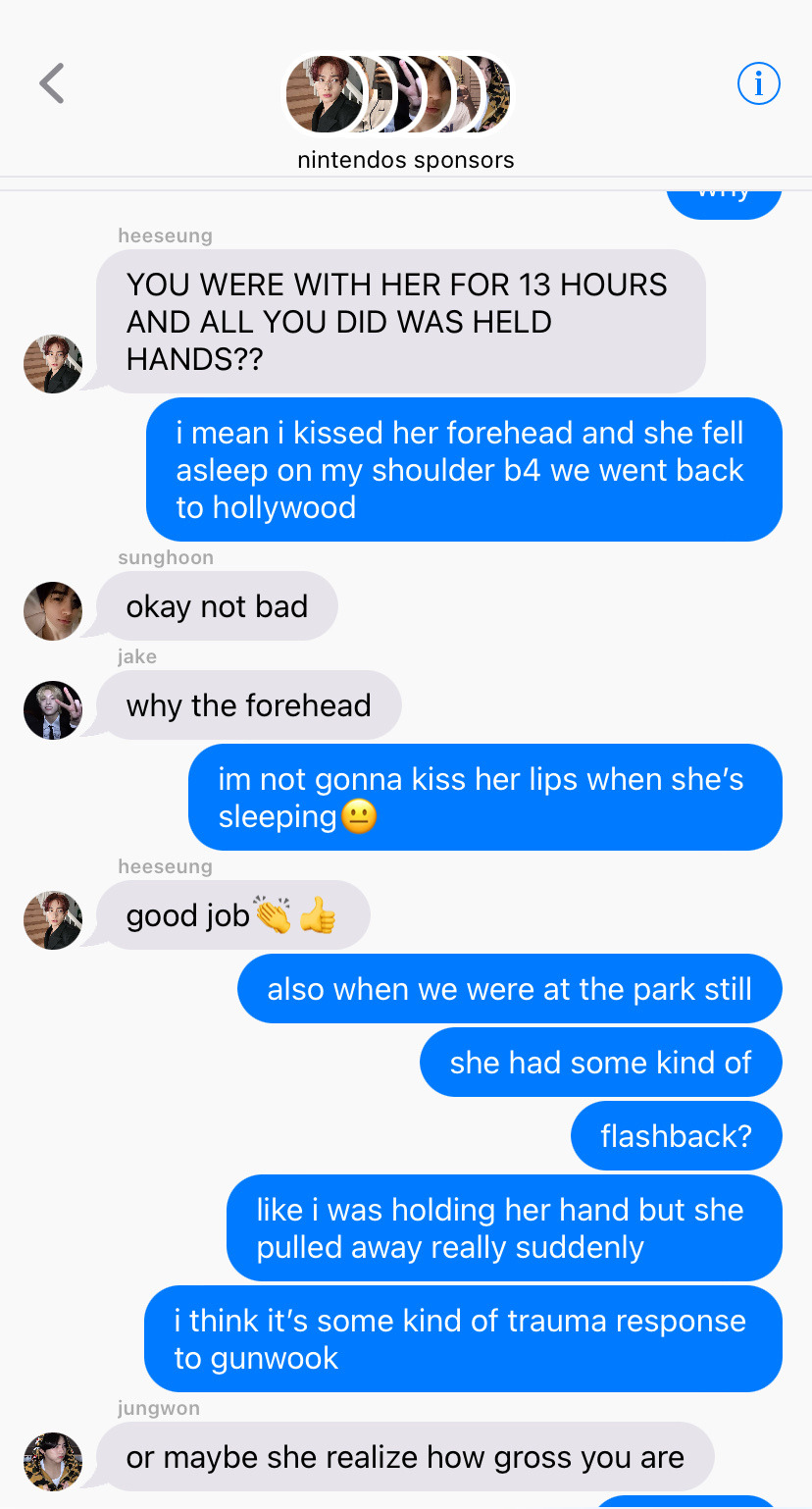Tap sunghoon's profile picture
The height and width of the screenshot is (1509, 812).
53,611
